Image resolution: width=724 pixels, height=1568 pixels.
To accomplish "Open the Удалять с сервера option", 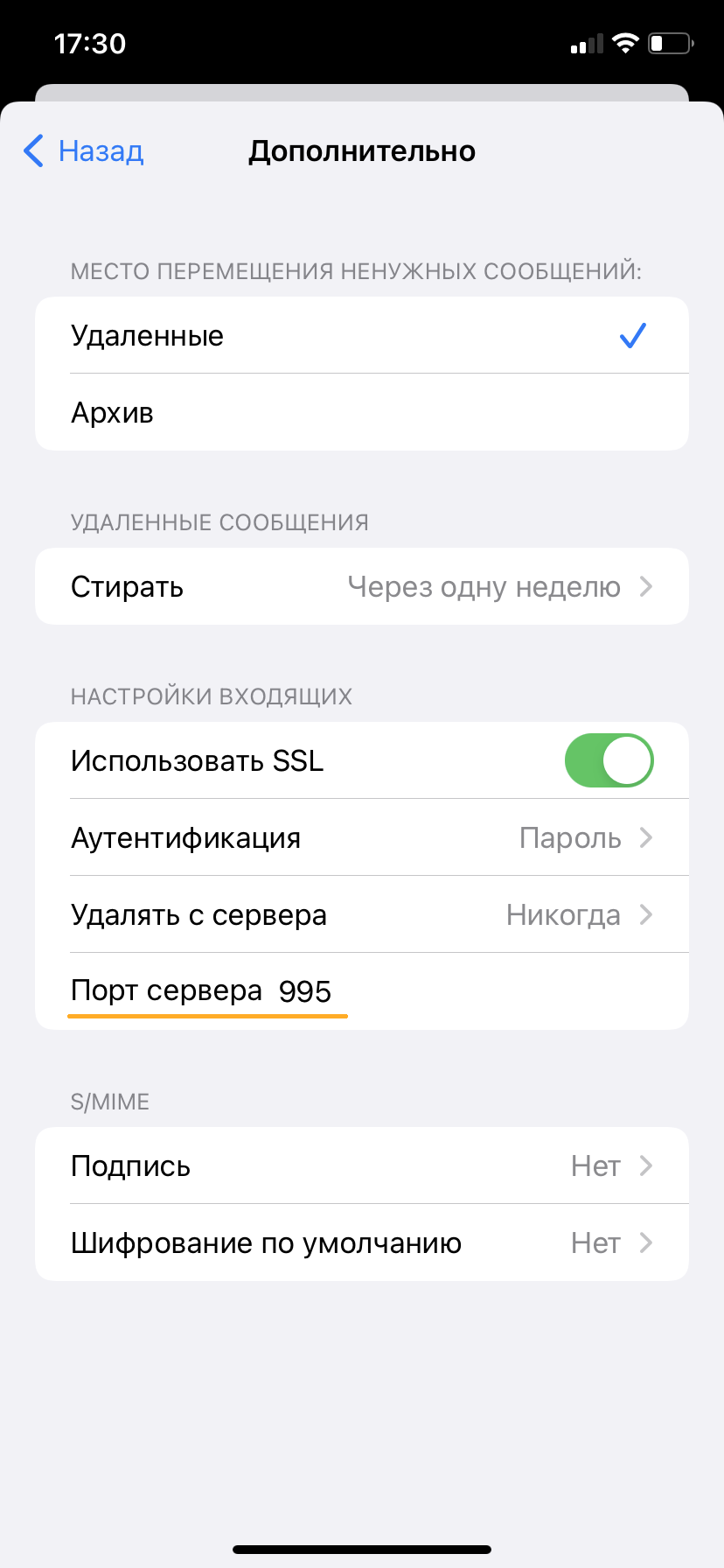I will (362, 914).
